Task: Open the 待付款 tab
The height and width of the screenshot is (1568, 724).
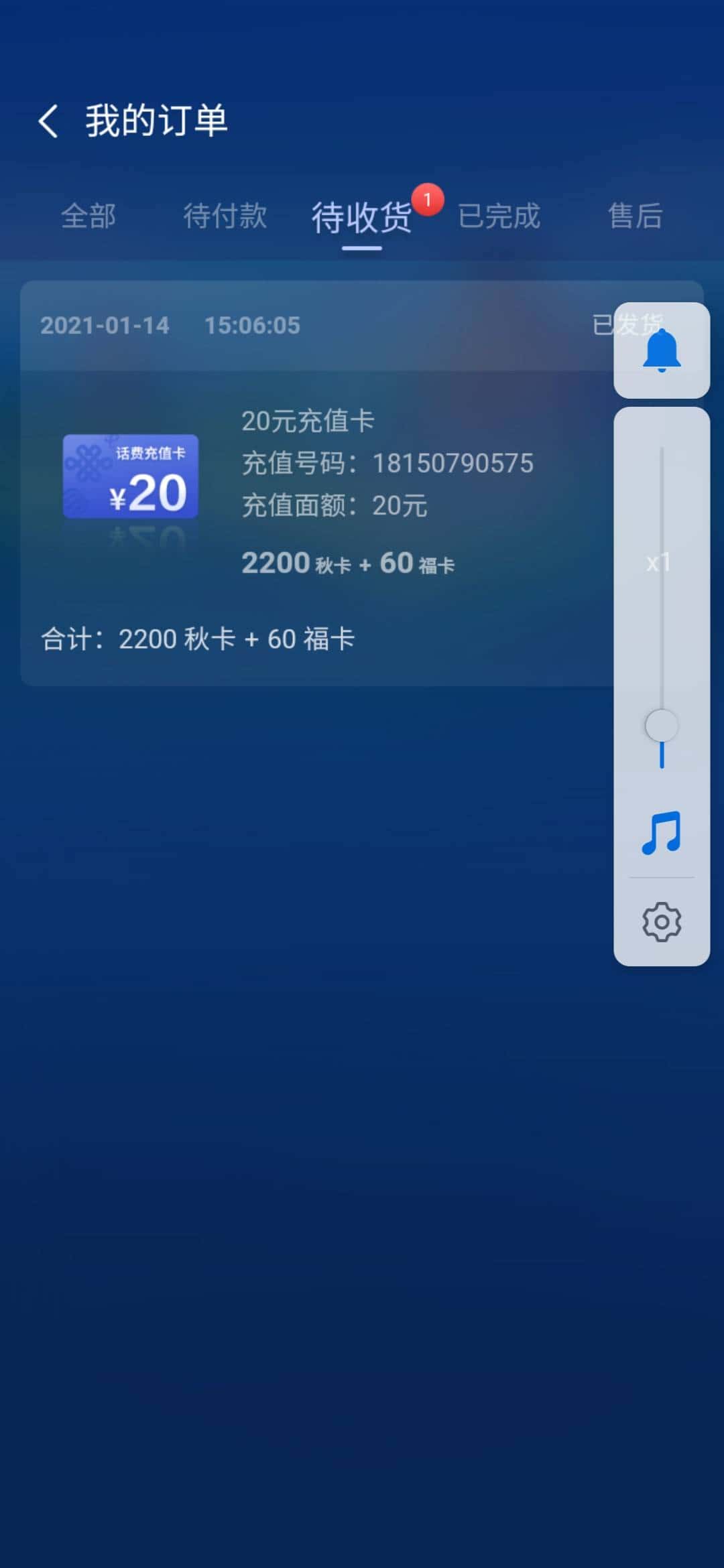Action: 225,216
